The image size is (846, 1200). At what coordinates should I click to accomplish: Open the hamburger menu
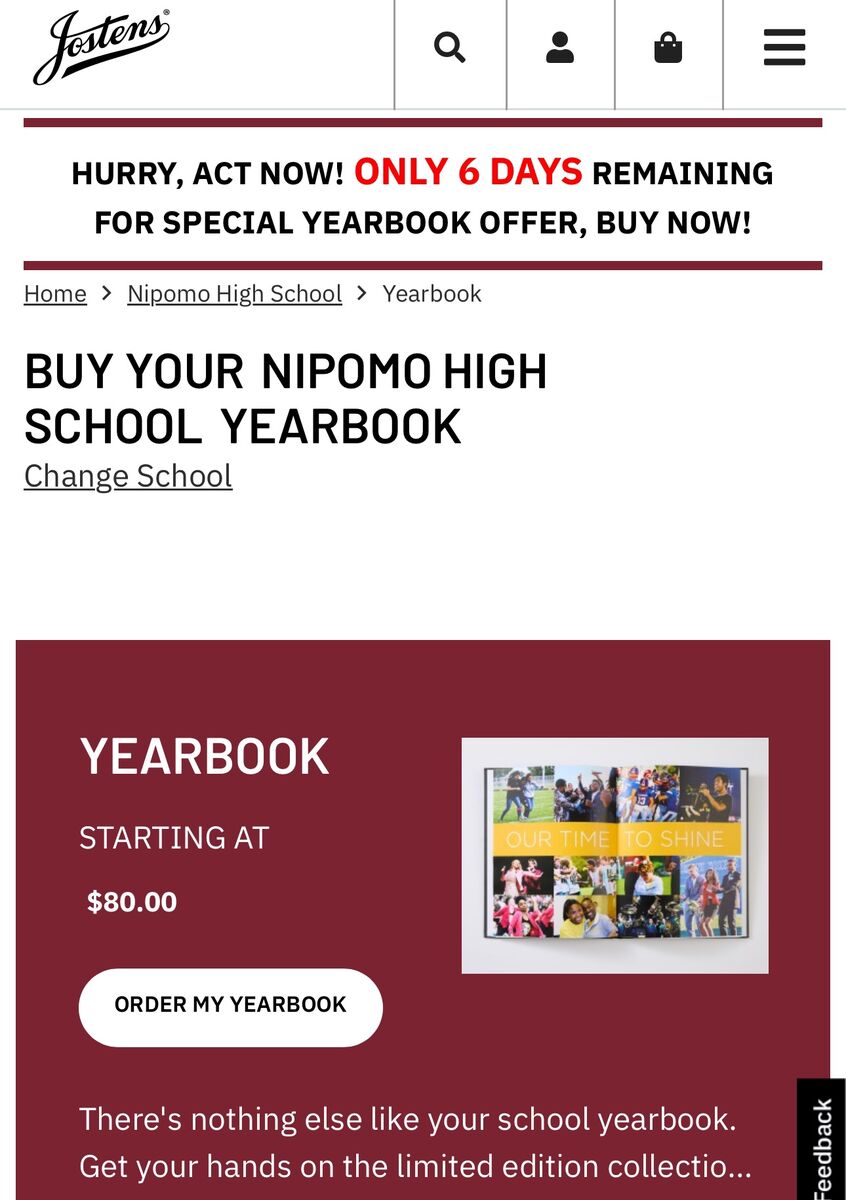tap(784, 48)
